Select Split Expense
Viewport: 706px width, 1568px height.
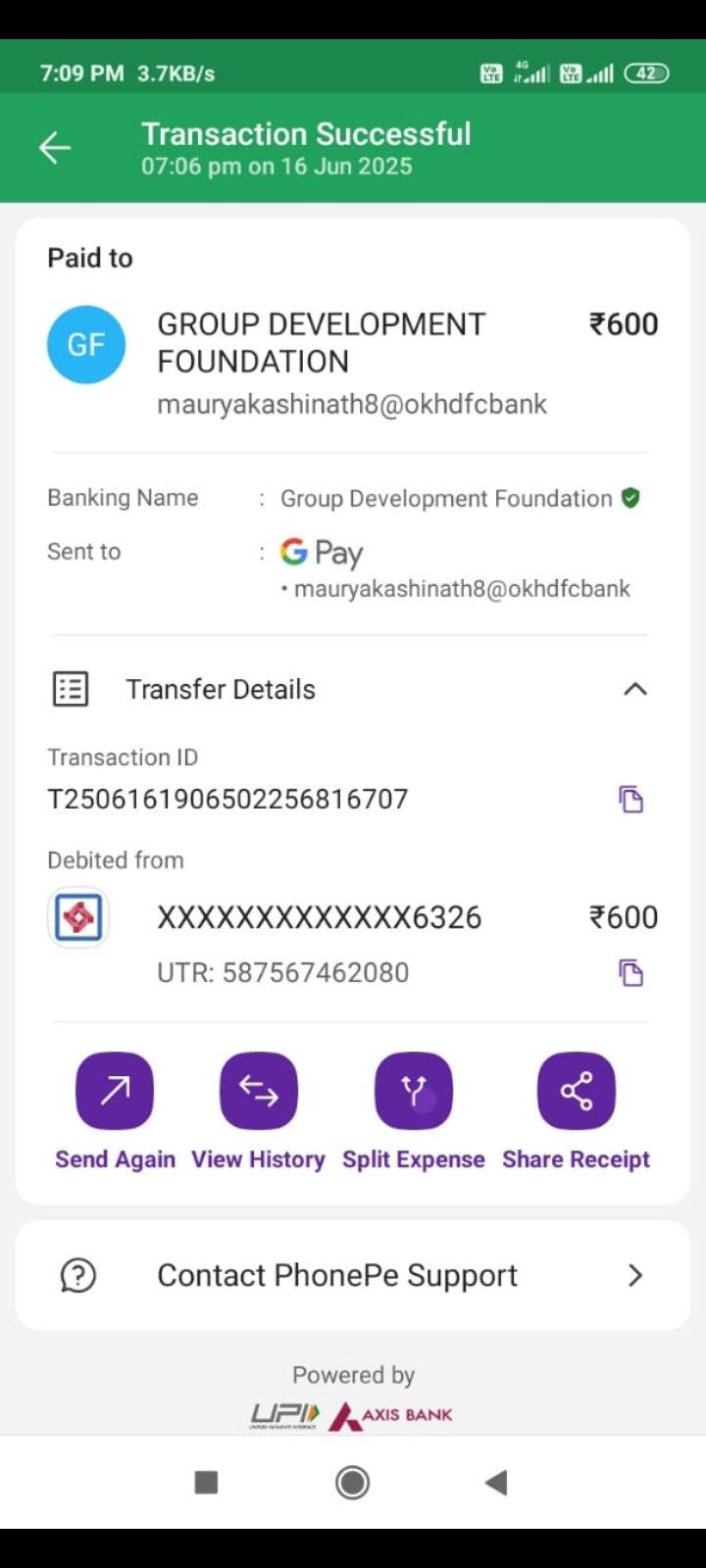pyautogui.click(x=413, y=1092)
